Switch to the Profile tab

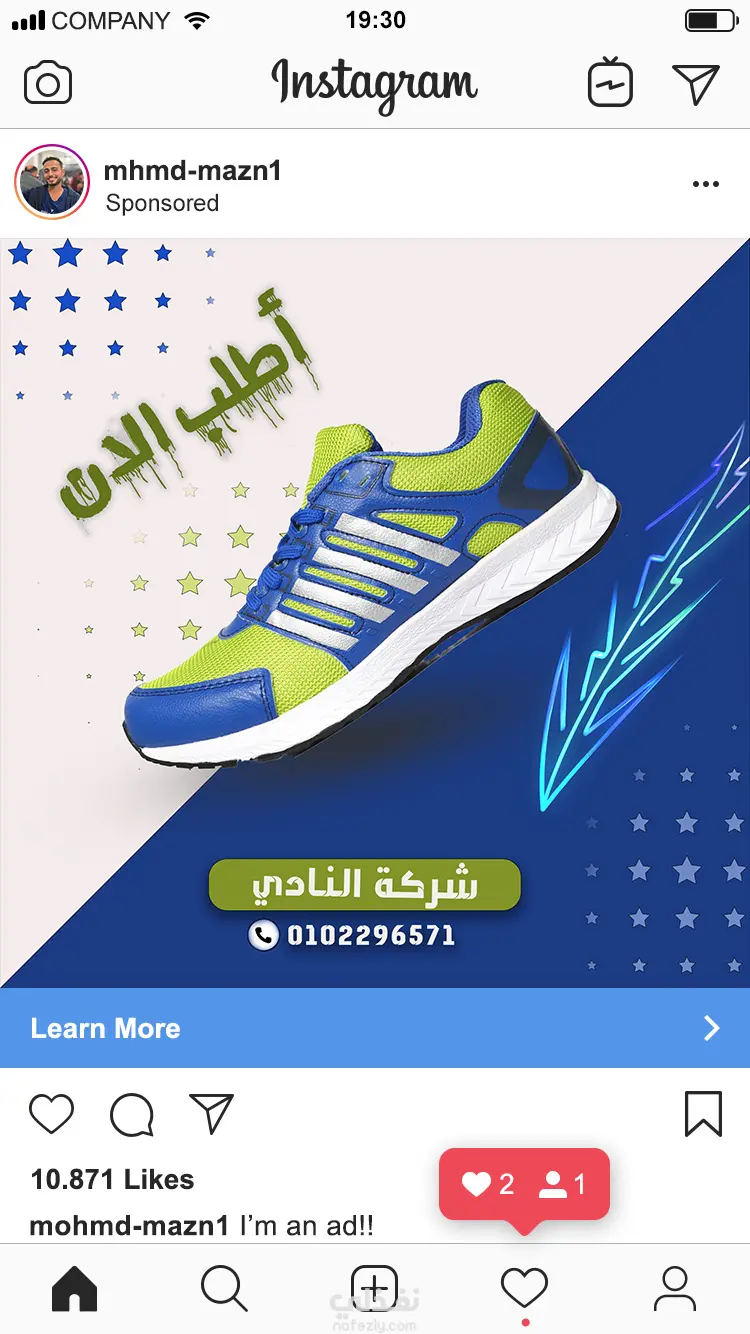(675, 1288)
